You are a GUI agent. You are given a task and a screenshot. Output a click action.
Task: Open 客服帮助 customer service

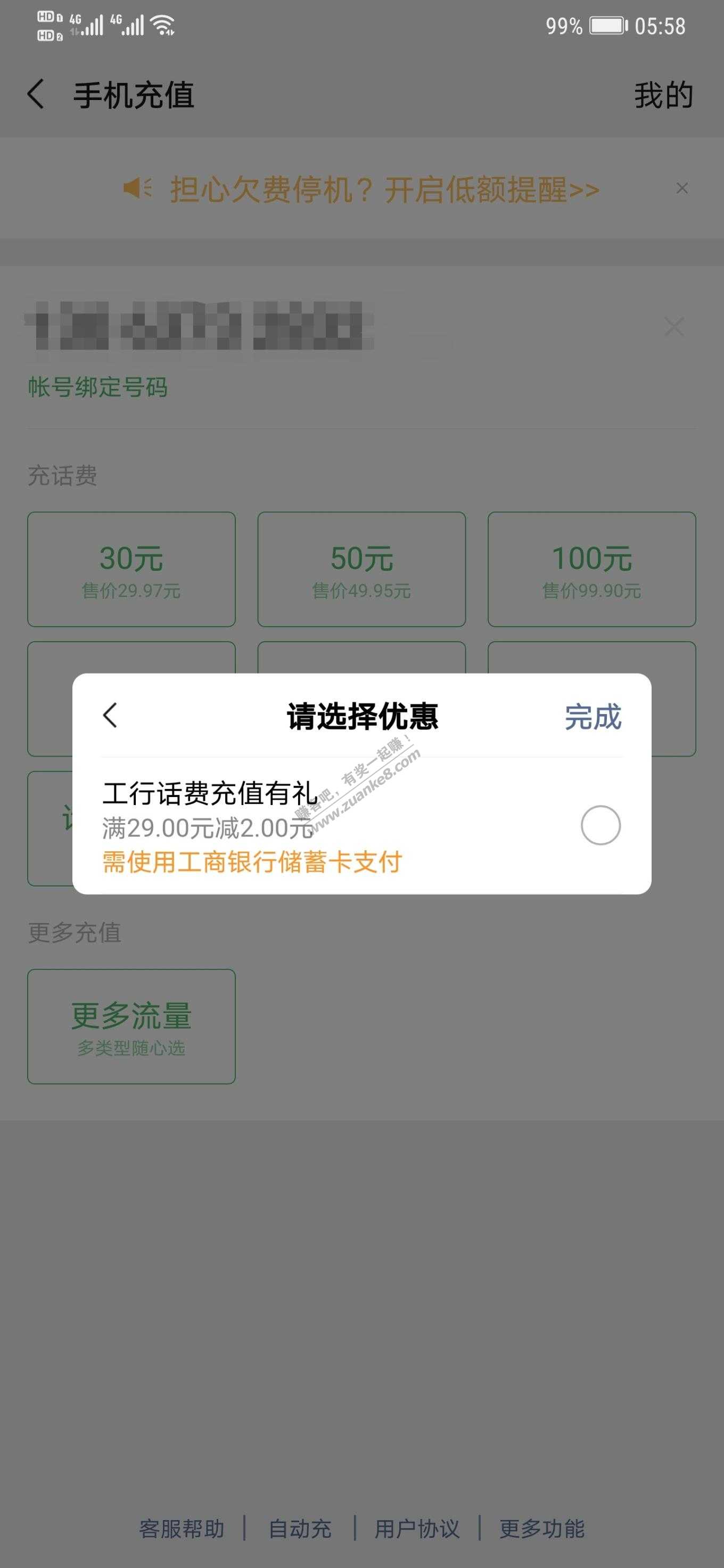tap(182, 1528)
